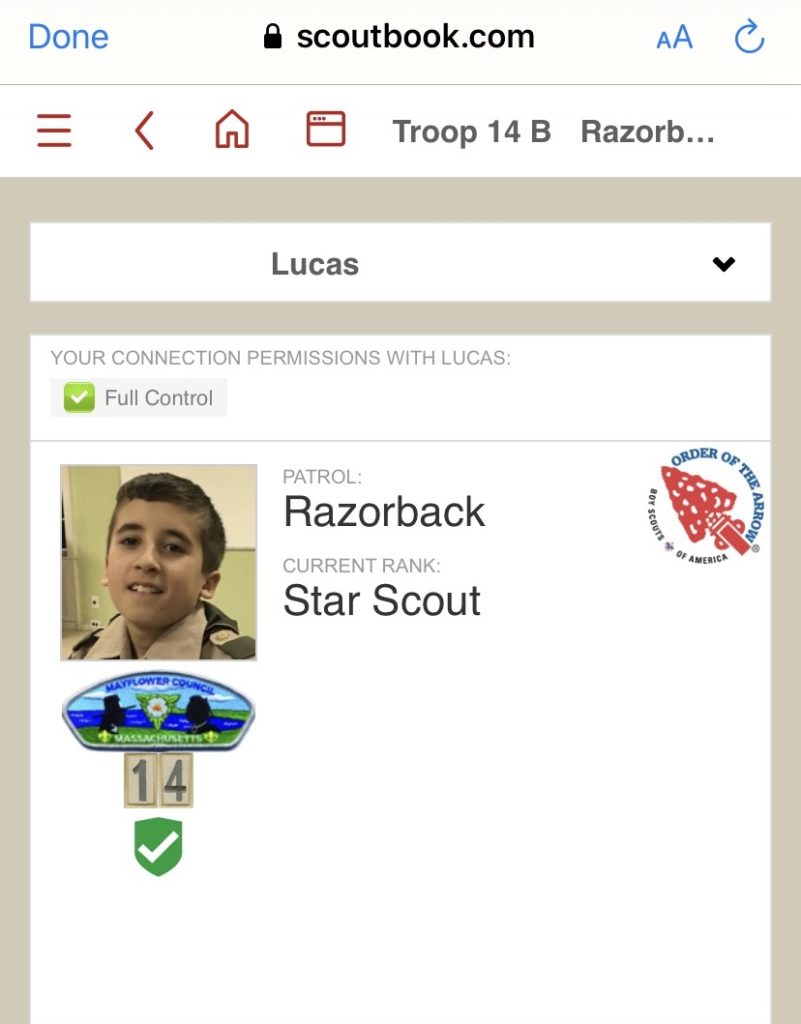Viewport: 801px width, 1024px height.
Task: Open the hamburger menu
Action: (x=54, y=131)
